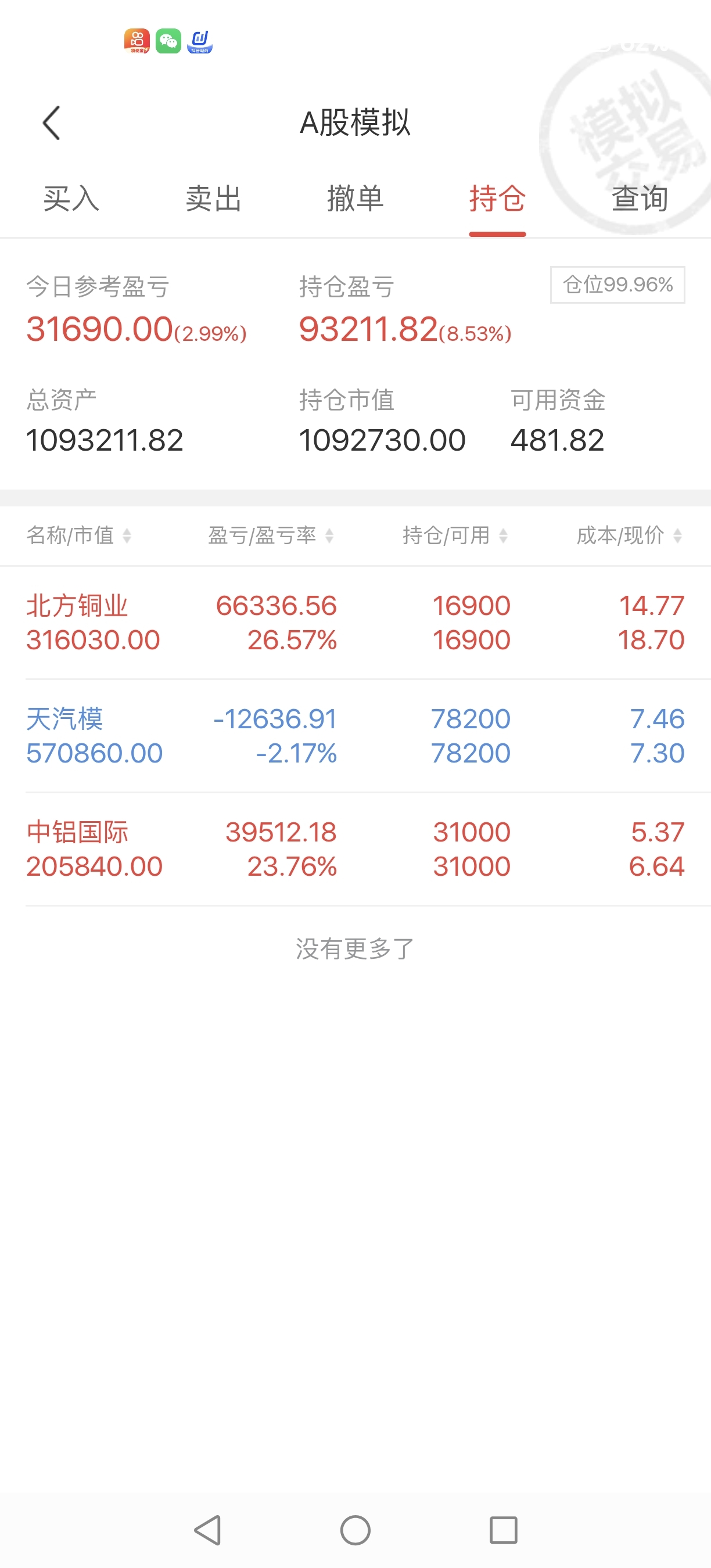Open the 查询 tab
Image resolution: width=711 pixels, height=1568 pixels.
pos(639,199)
